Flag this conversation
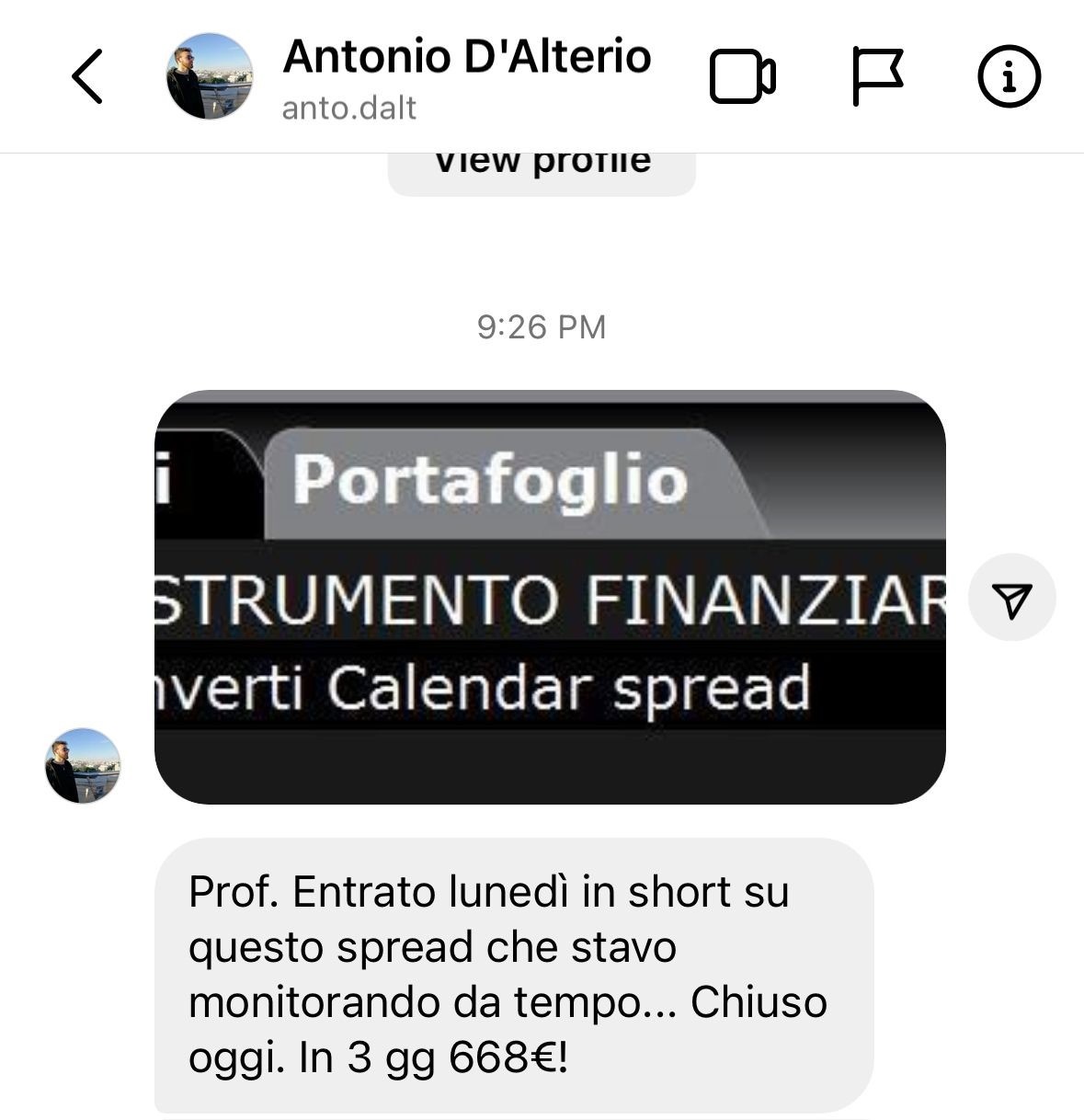The width and height of the screenshot is (1084, 1120). click(877, 76)
